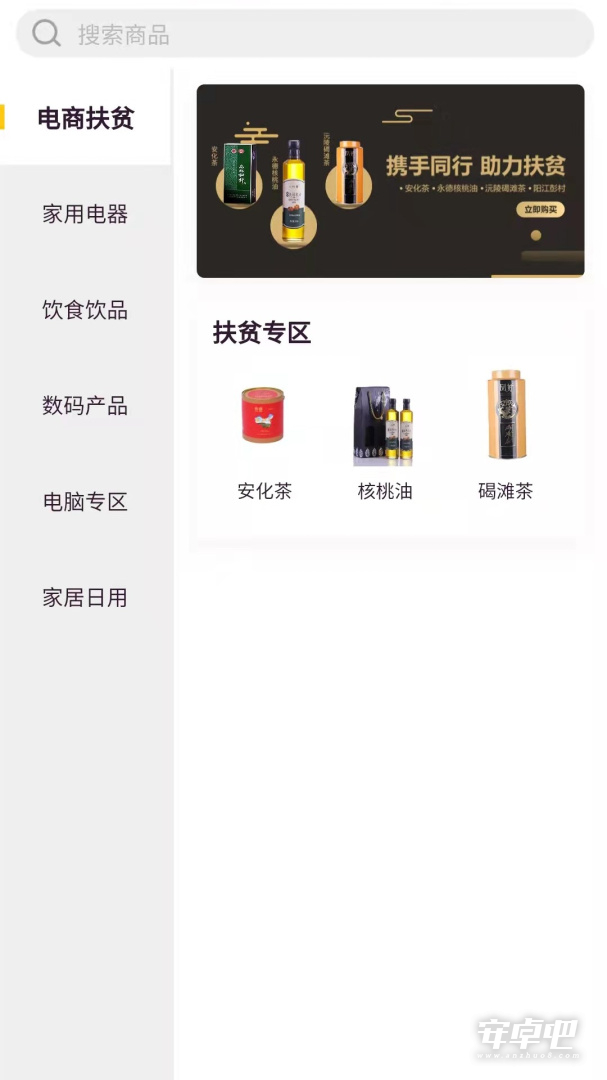Open the 碣滩茶 product tile
Viewport: 607px width, 1080px height.
[506, 435]
